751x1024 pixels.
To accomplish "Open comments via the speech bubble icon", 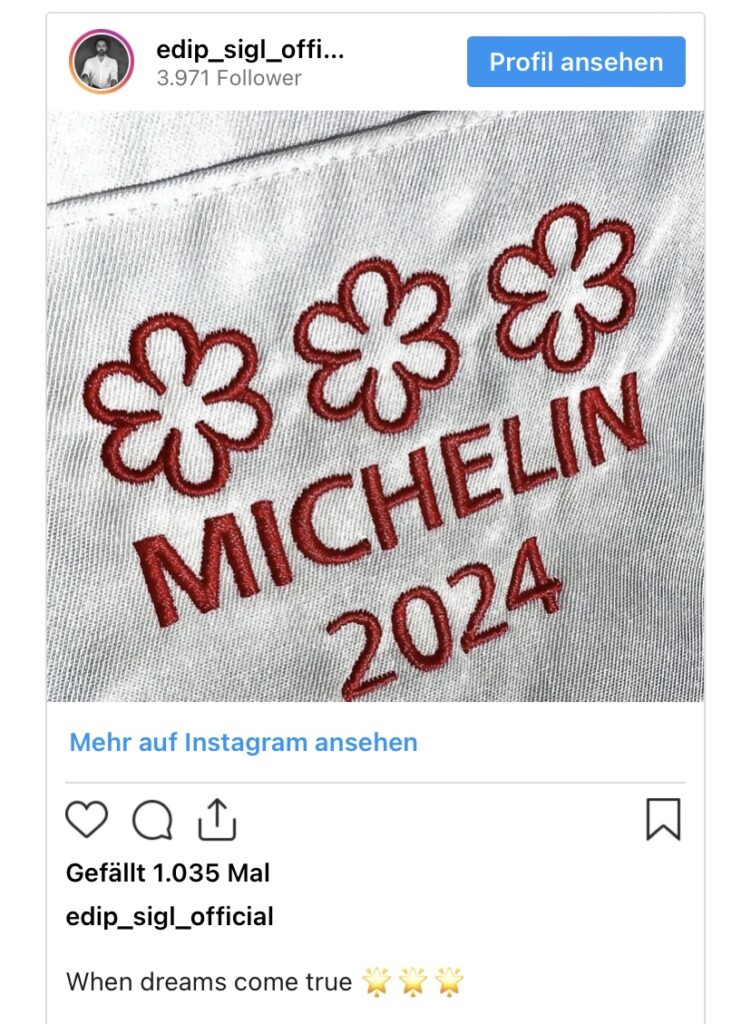I will pyautogui.click(x=152, y=821).
